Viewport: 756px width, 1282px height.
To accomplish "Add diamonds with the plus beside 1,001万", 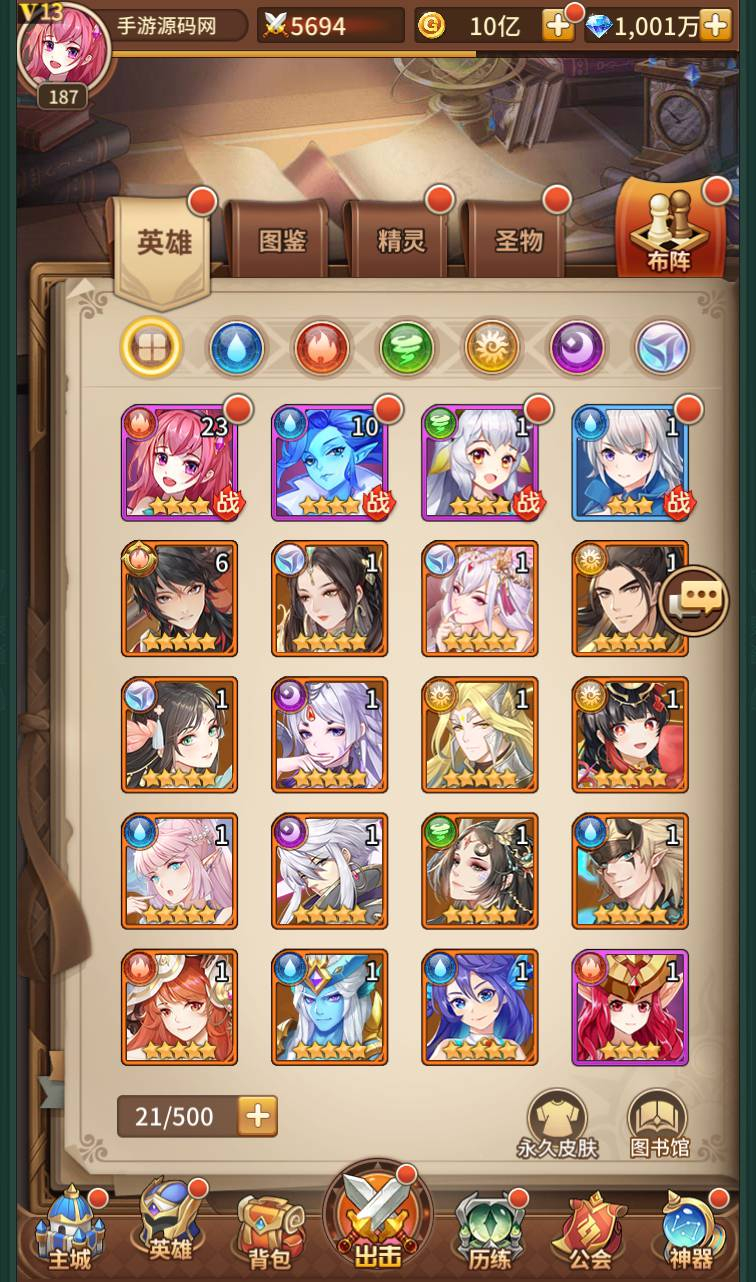I will [716, 26].
